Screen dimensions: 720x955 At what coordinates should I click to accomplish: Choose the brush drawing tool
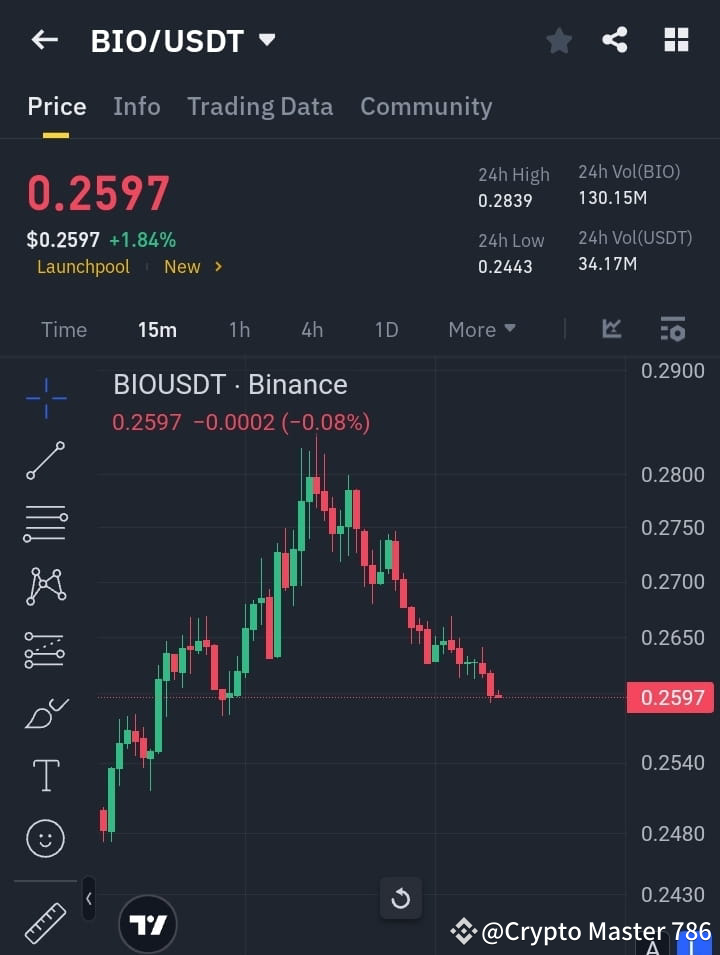(45, 713)
